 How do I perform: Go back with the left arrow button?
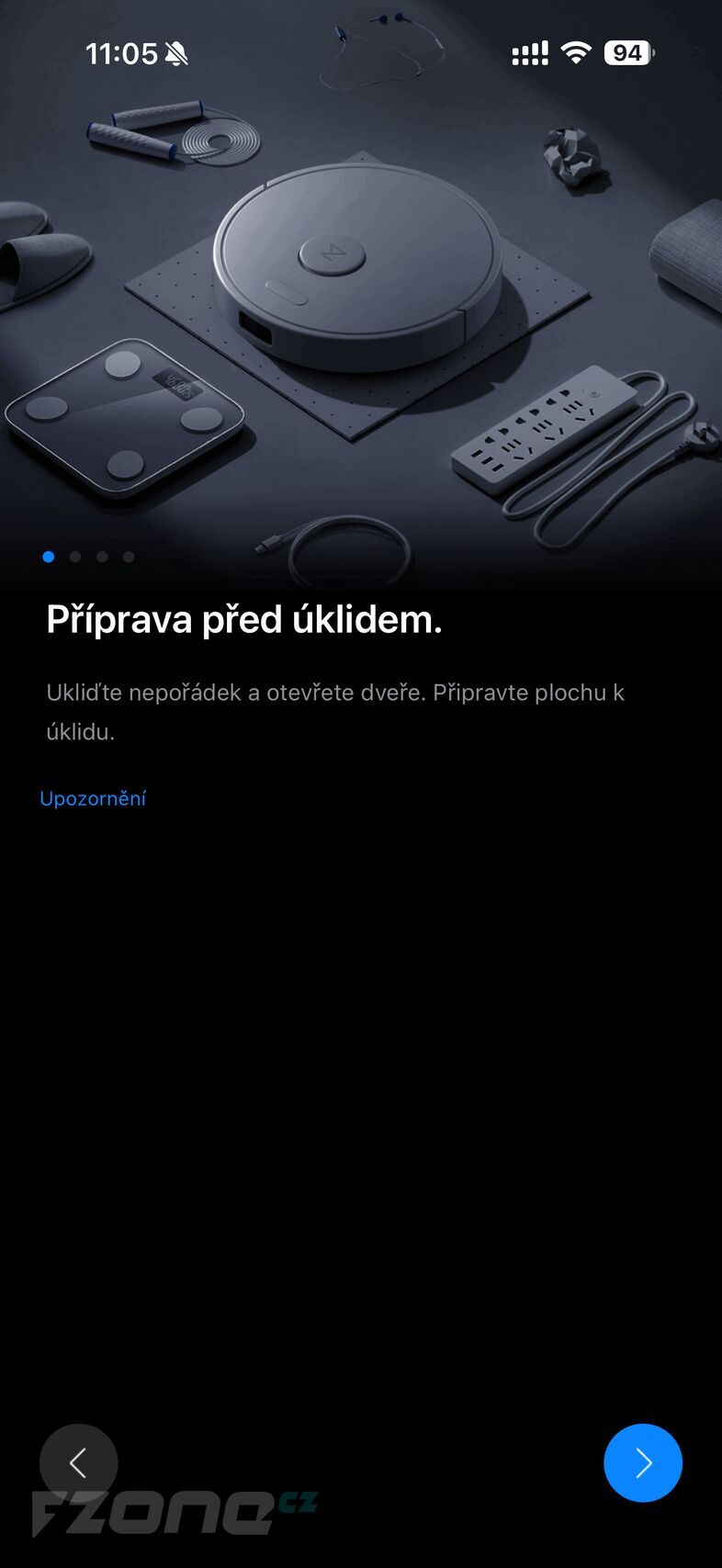tap(79, 1462)
